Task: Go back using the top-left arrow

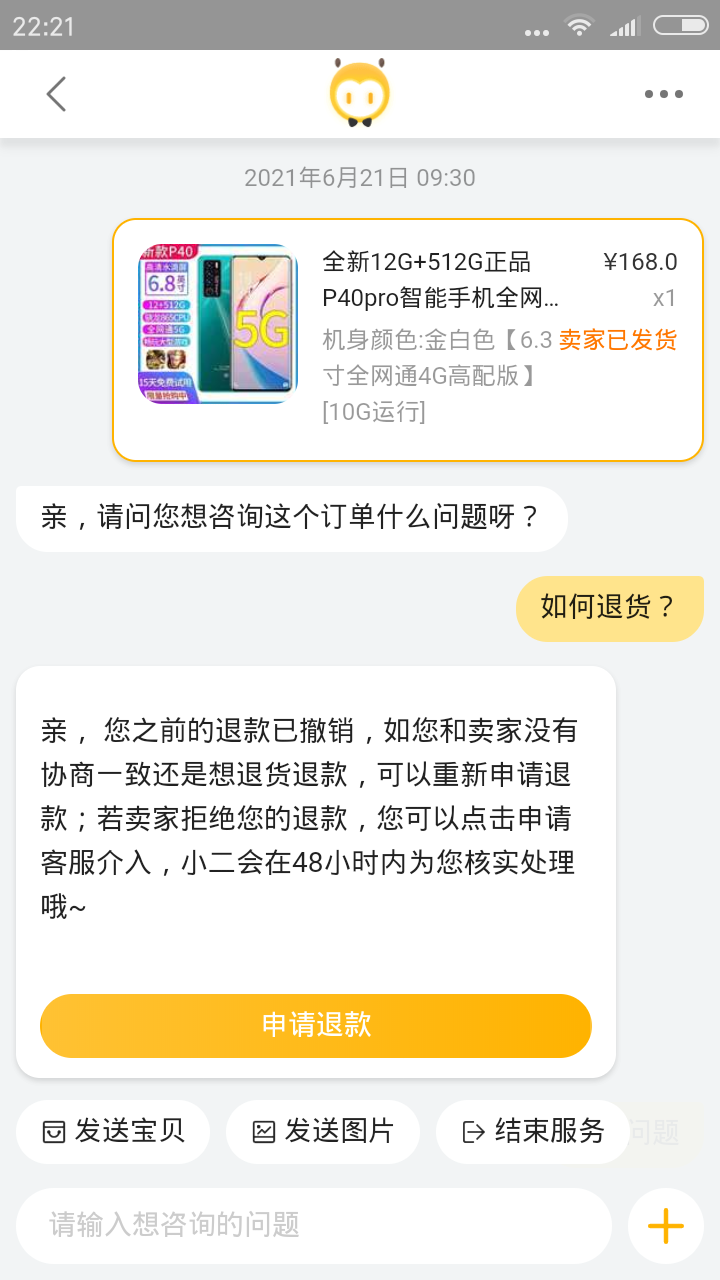Action: point(56,94)
